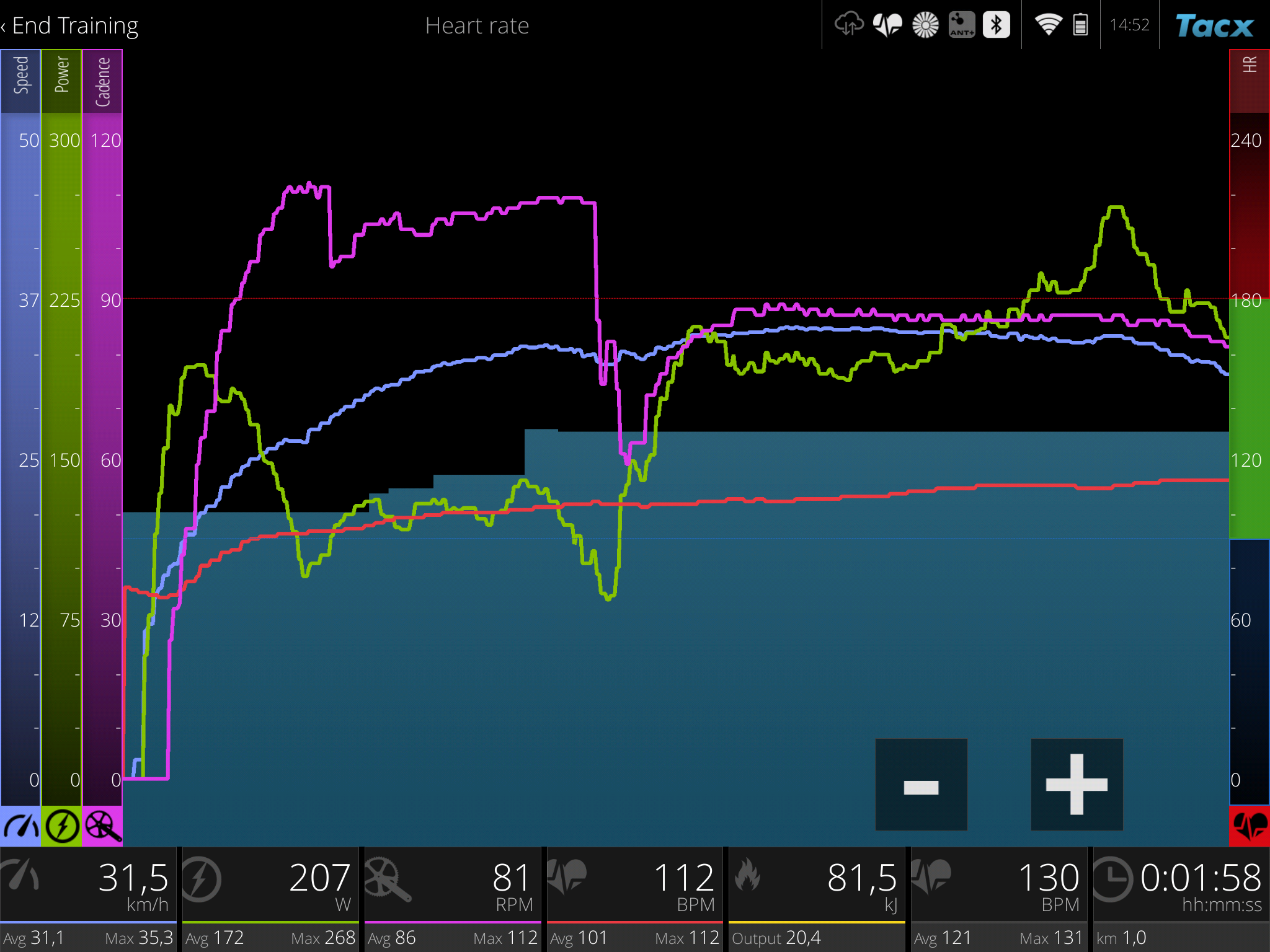This screenshot has width=1270, height=952.
Task: Open the cloud upload icon
Action: click(849, 25)
